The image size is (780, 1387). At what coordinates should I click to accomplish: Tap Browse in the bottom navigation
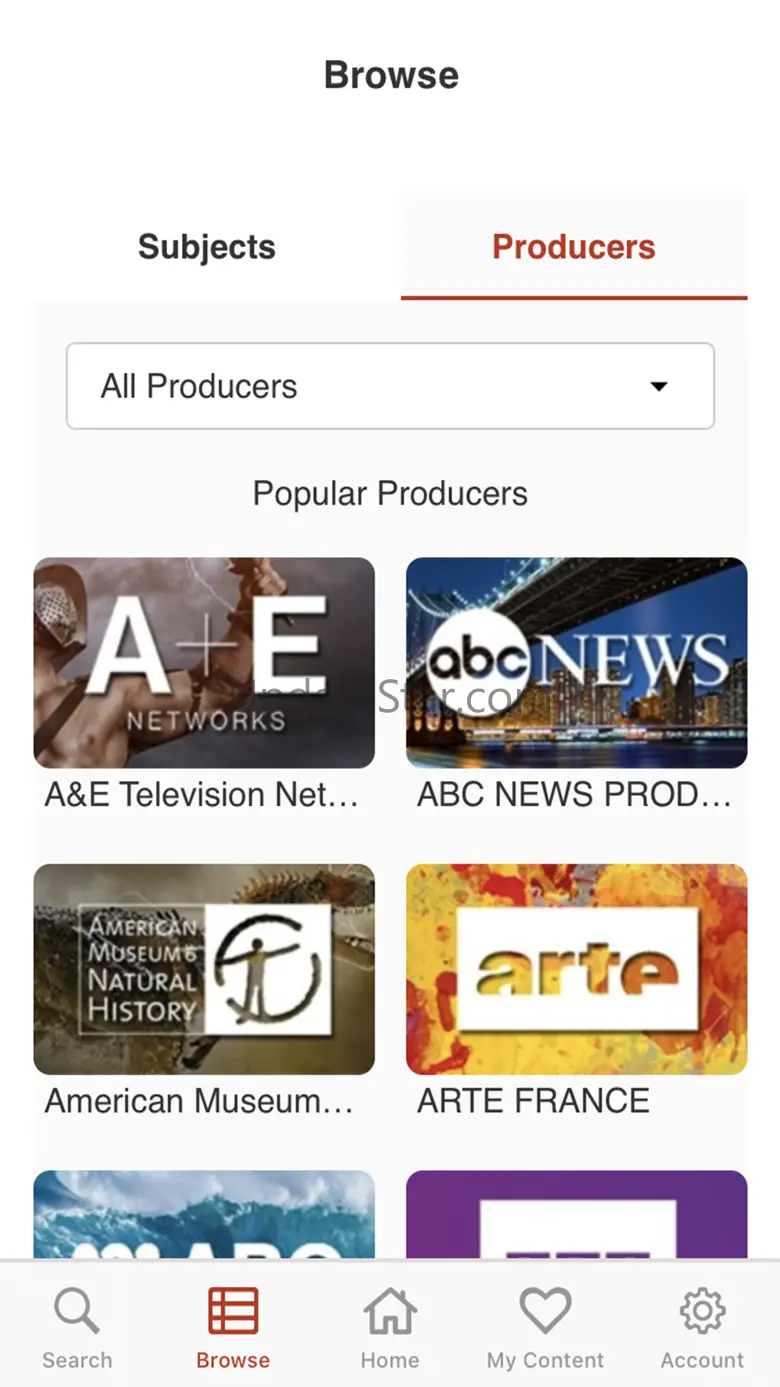coord(233,1327)
